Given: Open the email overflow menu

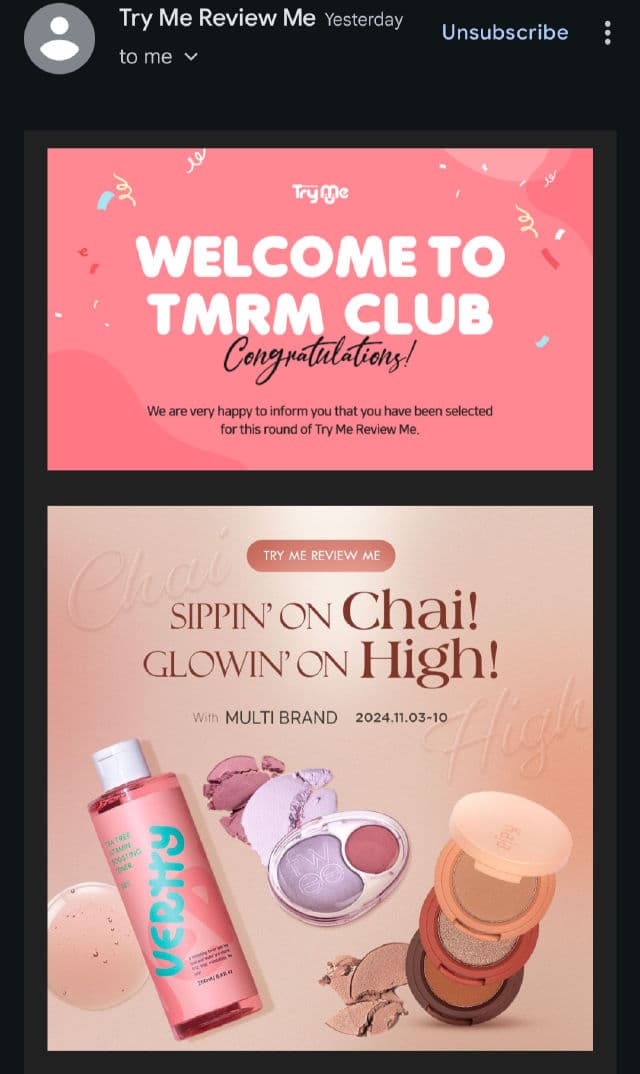Looking at the screenshot, I should (607, 33).
